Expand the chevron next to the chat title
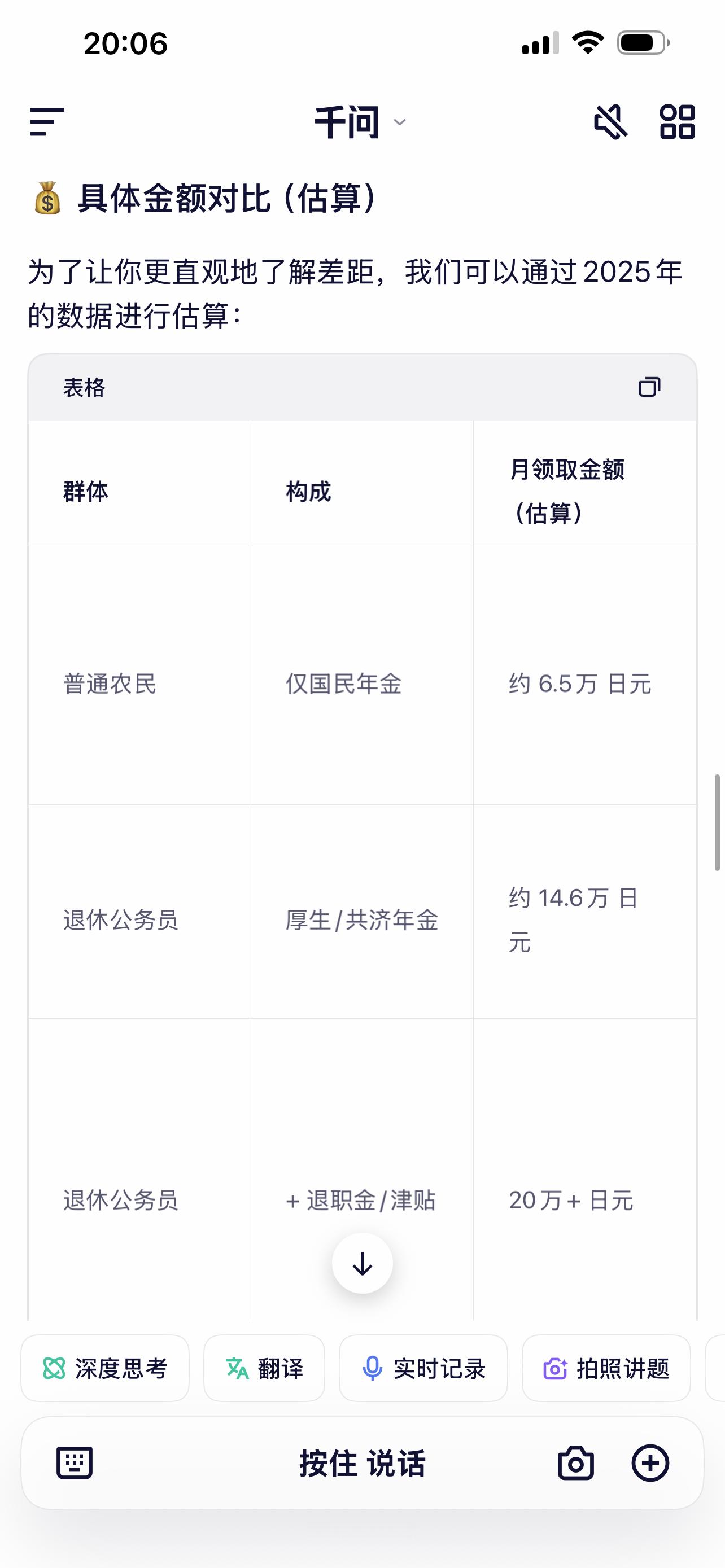725x1568 pixels. tap(399, 125)
